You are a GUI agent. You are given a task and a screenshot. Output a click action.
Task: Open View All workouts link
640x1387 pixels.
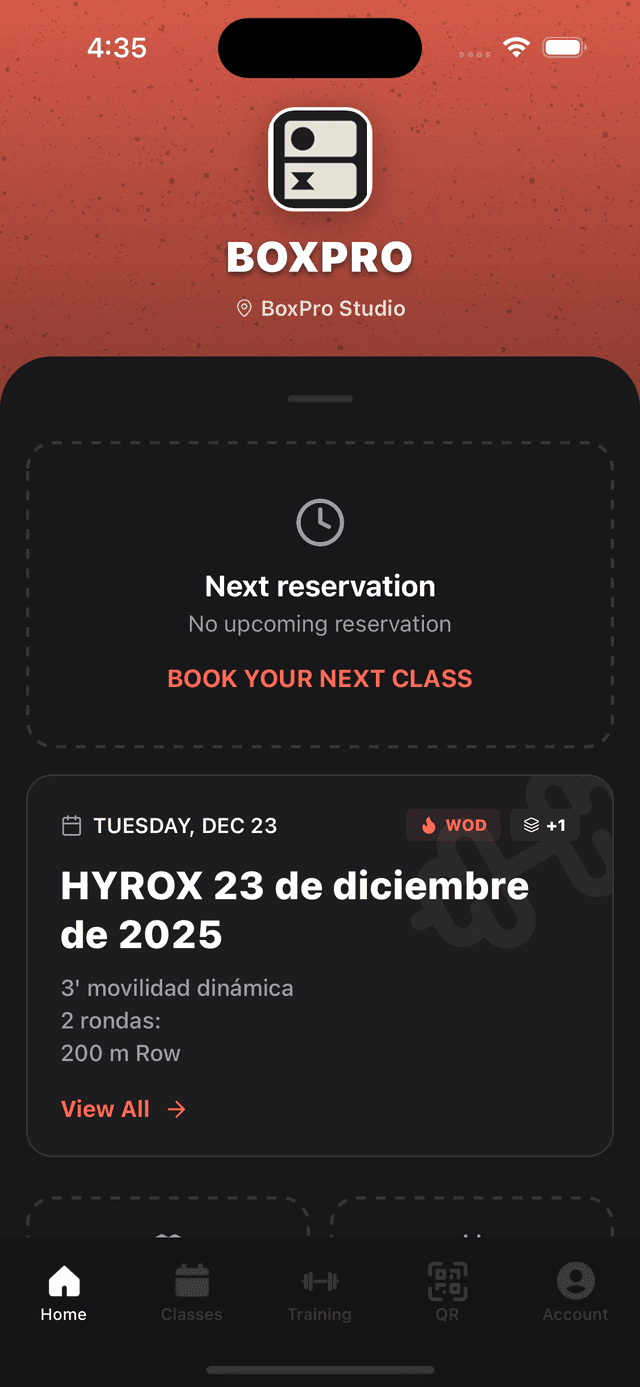[x=123, y=1109]
